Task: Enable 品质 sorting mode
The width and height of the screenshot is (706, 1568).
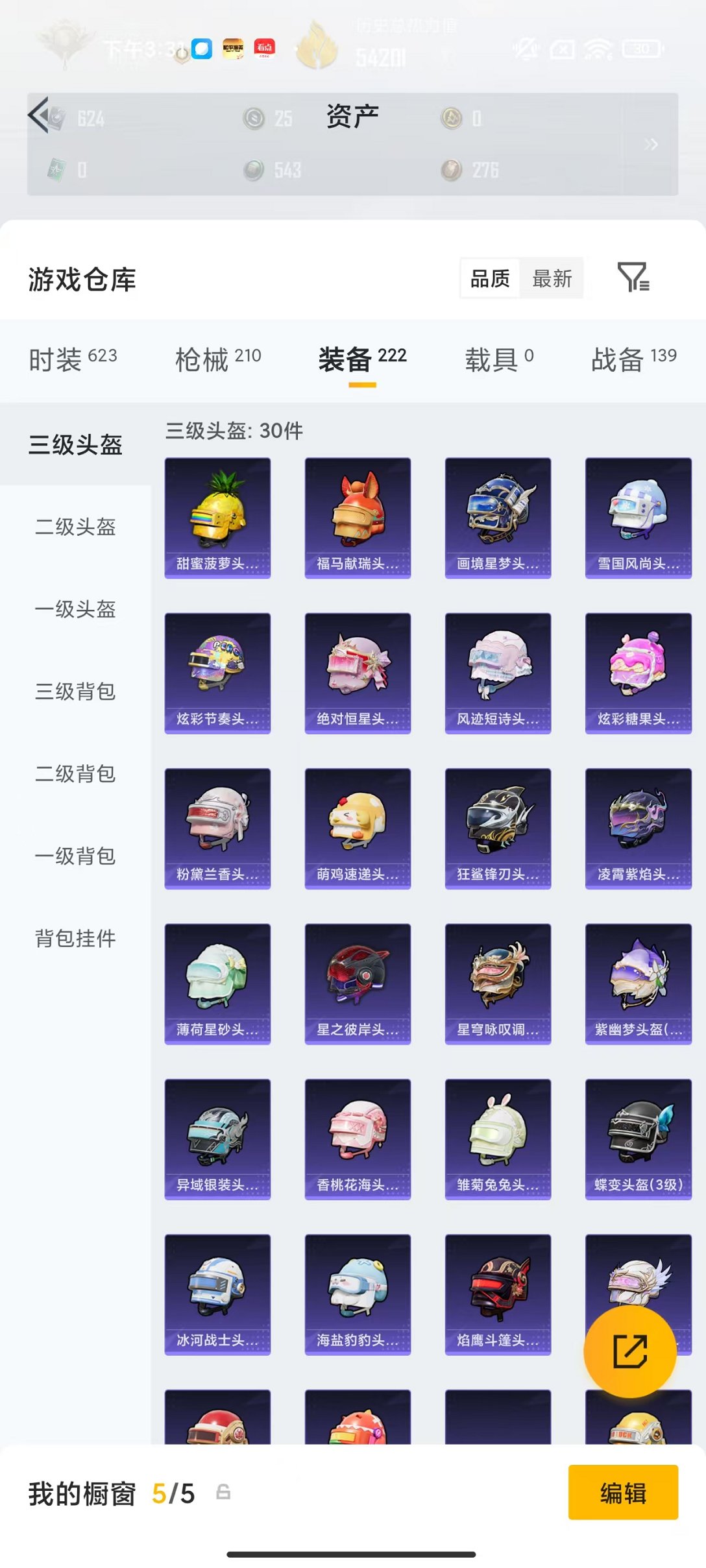Action: [490, 278]
